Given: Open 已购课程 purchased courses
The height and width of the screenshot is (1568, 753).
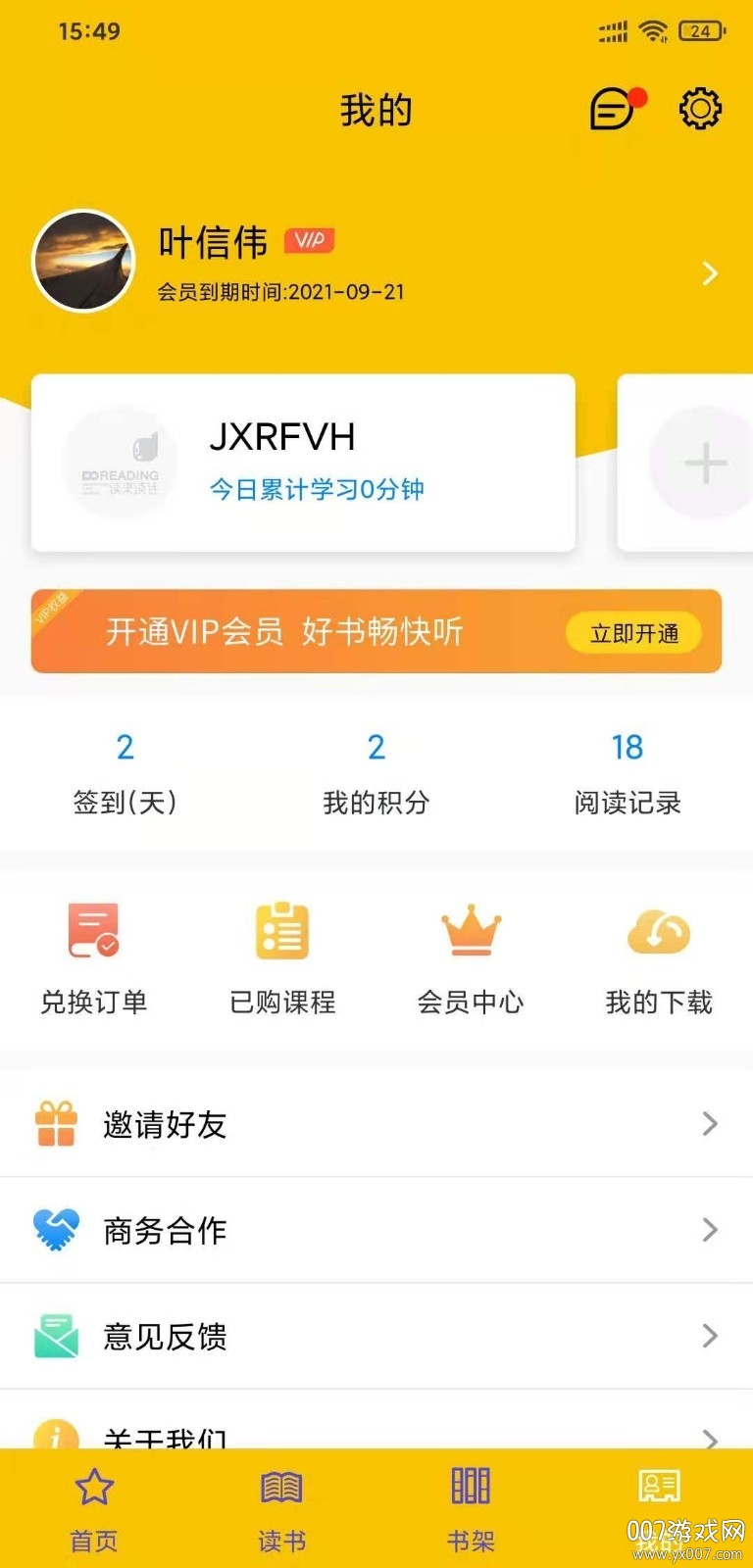Looking at the screenshot, I should (x=282, y=958).
